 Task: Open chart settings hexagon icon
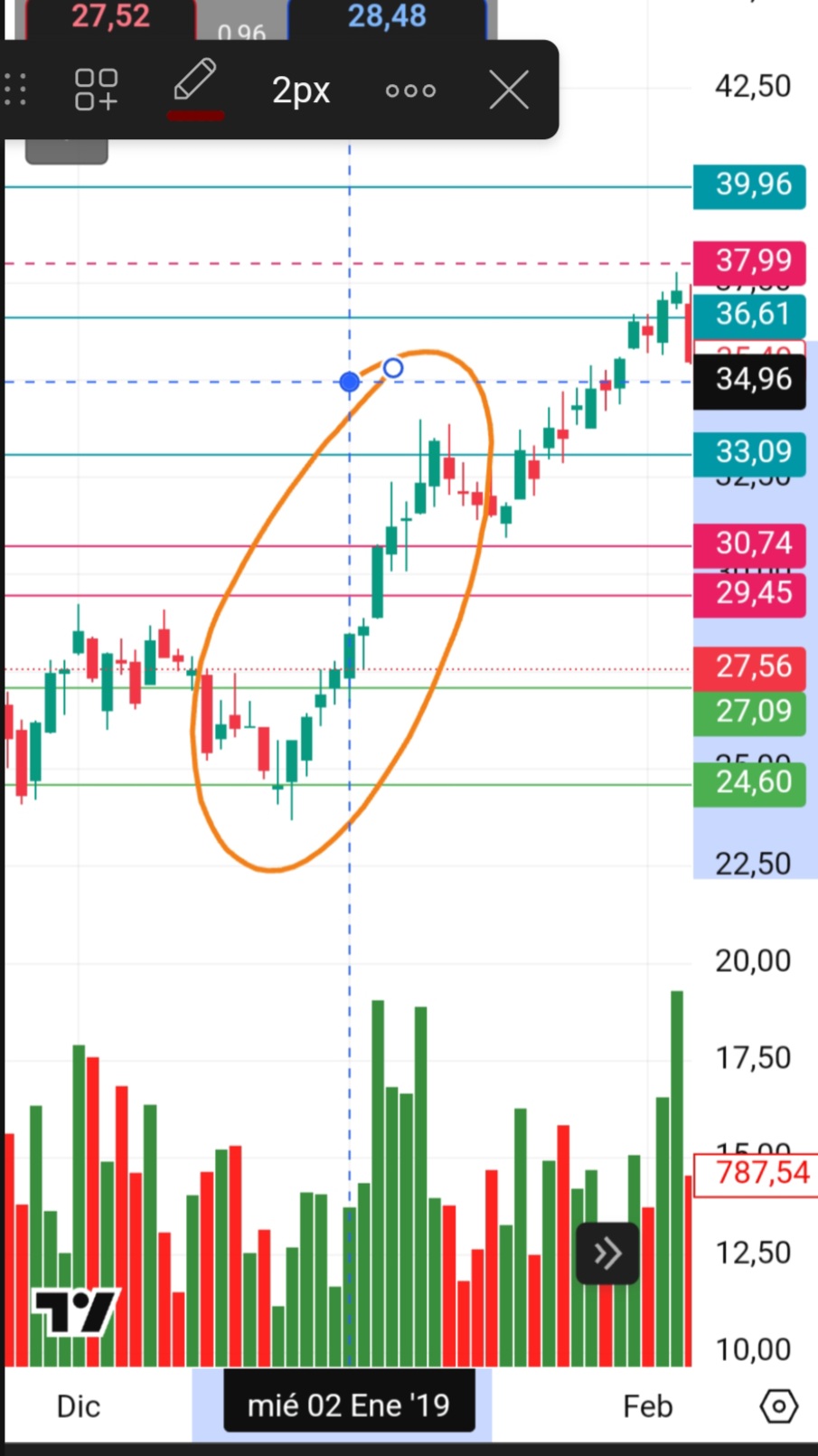(778, 1406)
